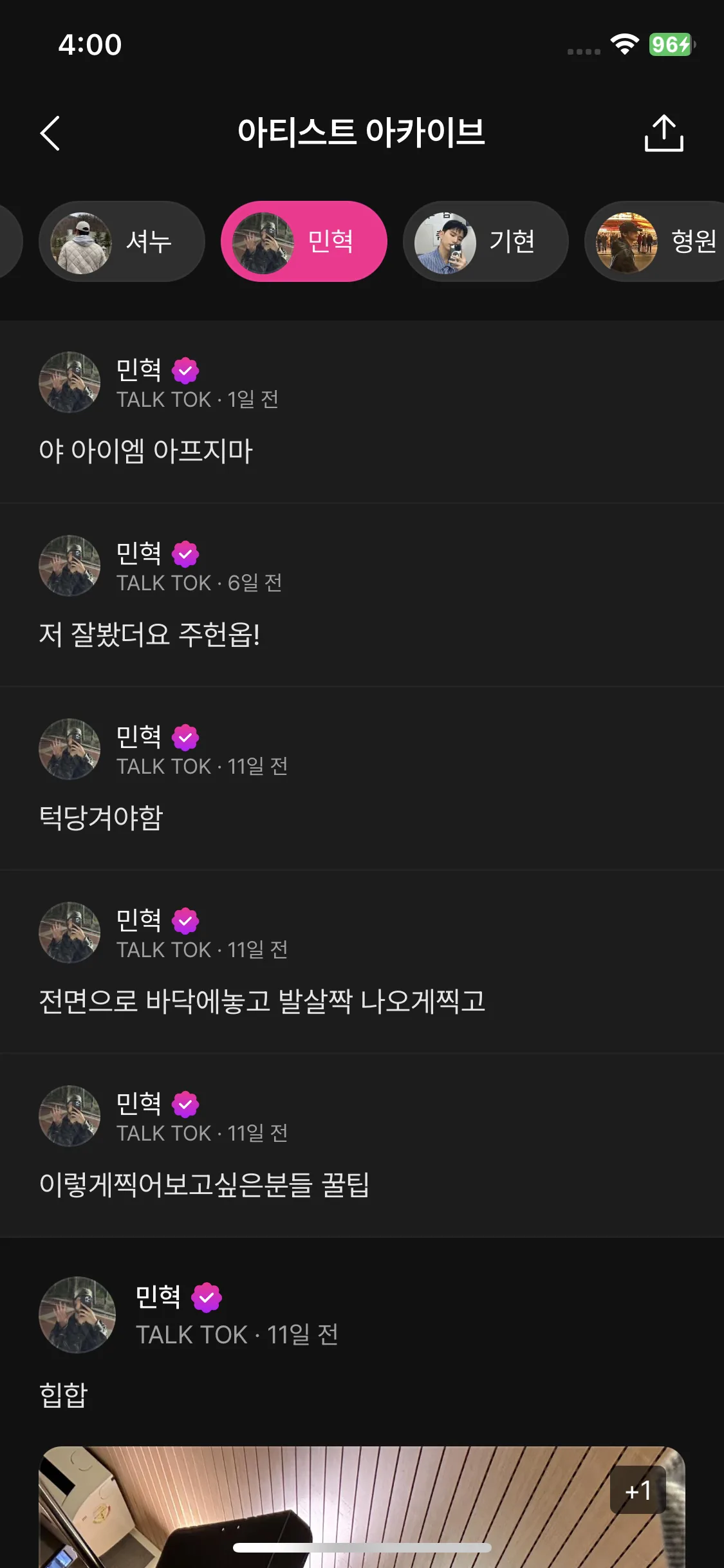Go back from the 아티스트 아카이브 screen
Screen dimensions: 724x1568
(50, 133)
